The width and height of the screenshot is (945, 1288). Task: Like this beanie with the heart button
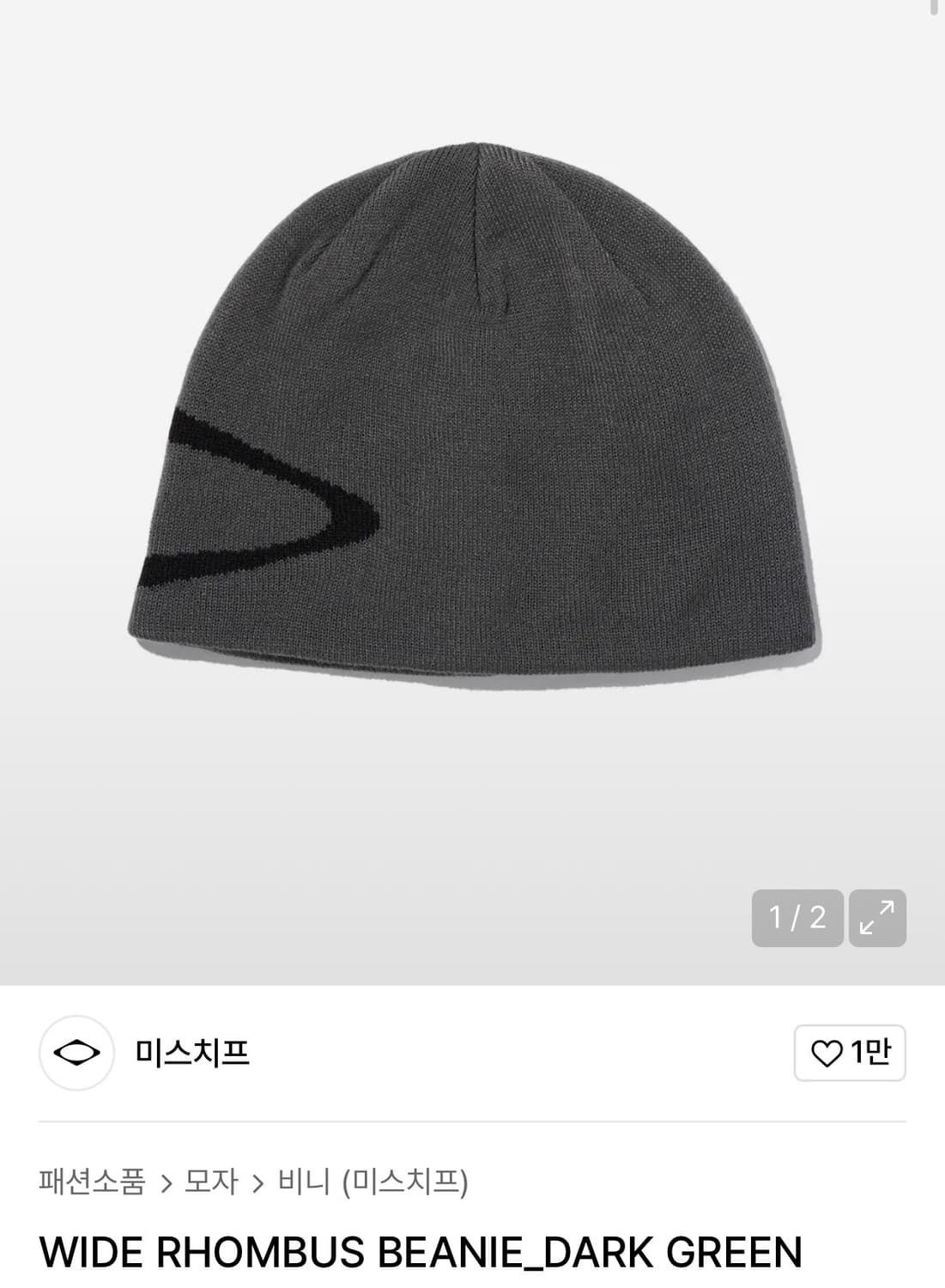click(849, 1053)
